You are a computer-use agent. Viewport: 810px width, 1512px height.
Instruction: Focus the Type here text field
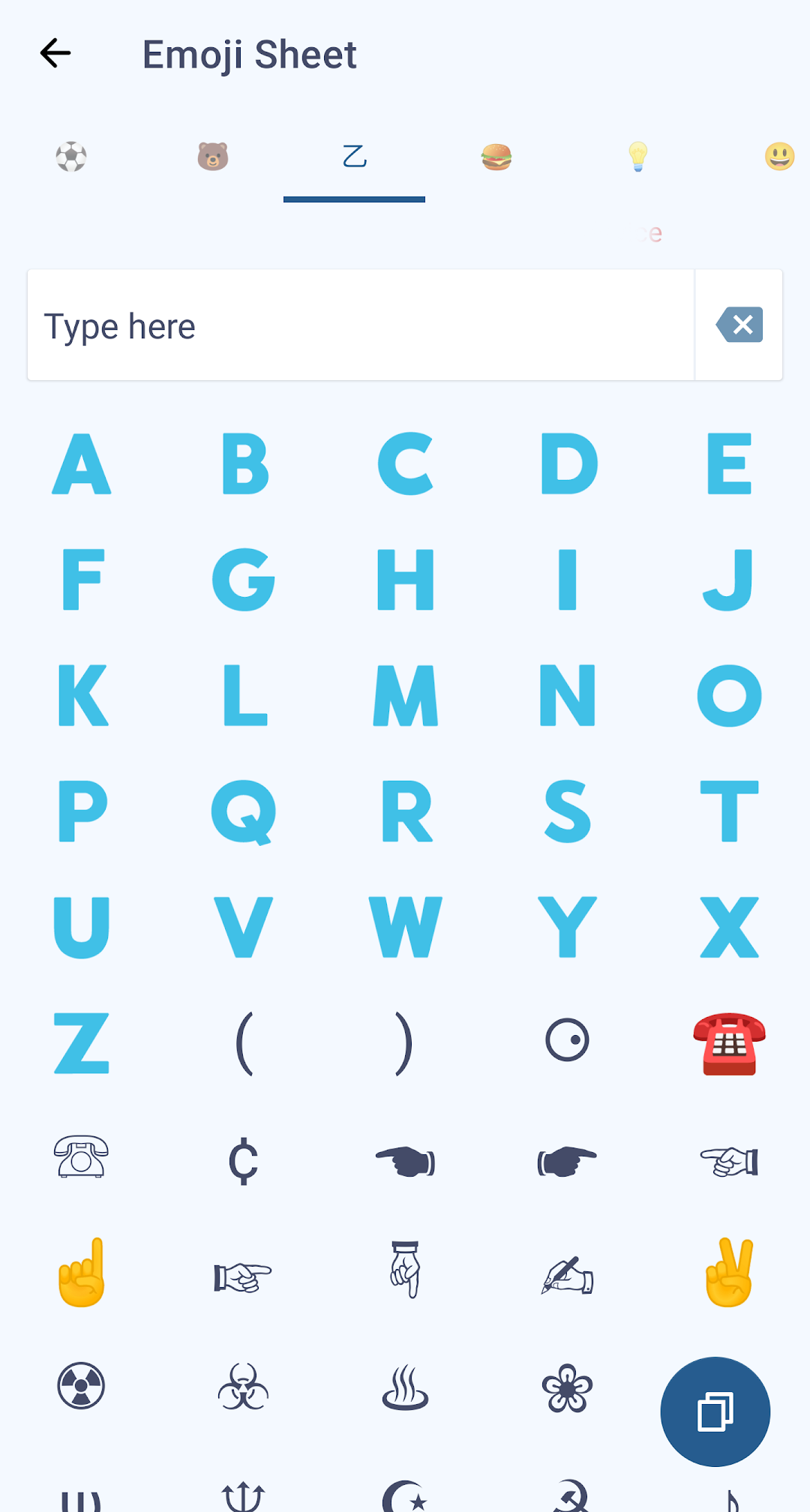pos(361,325)
